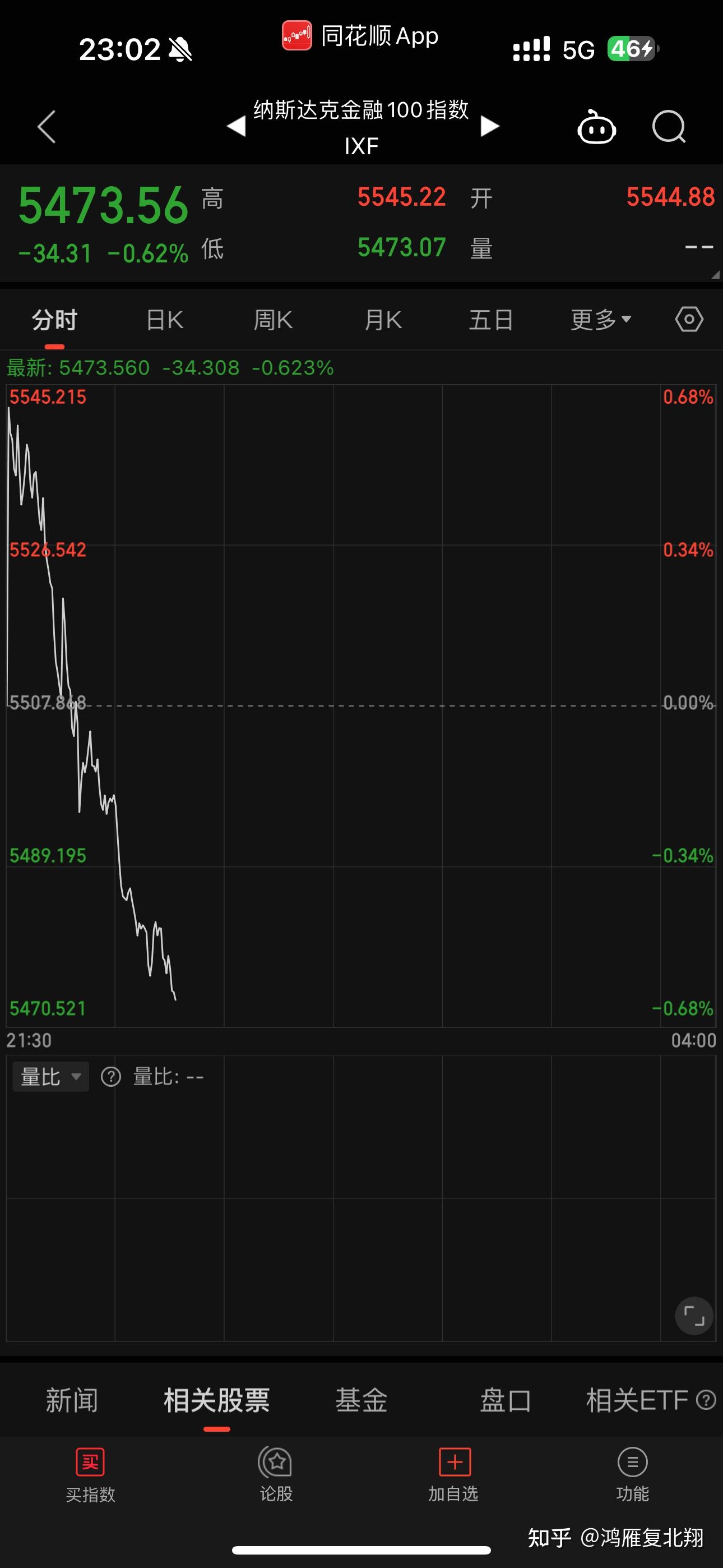Select the 五日 five-day chart view

tap(490, 319)
